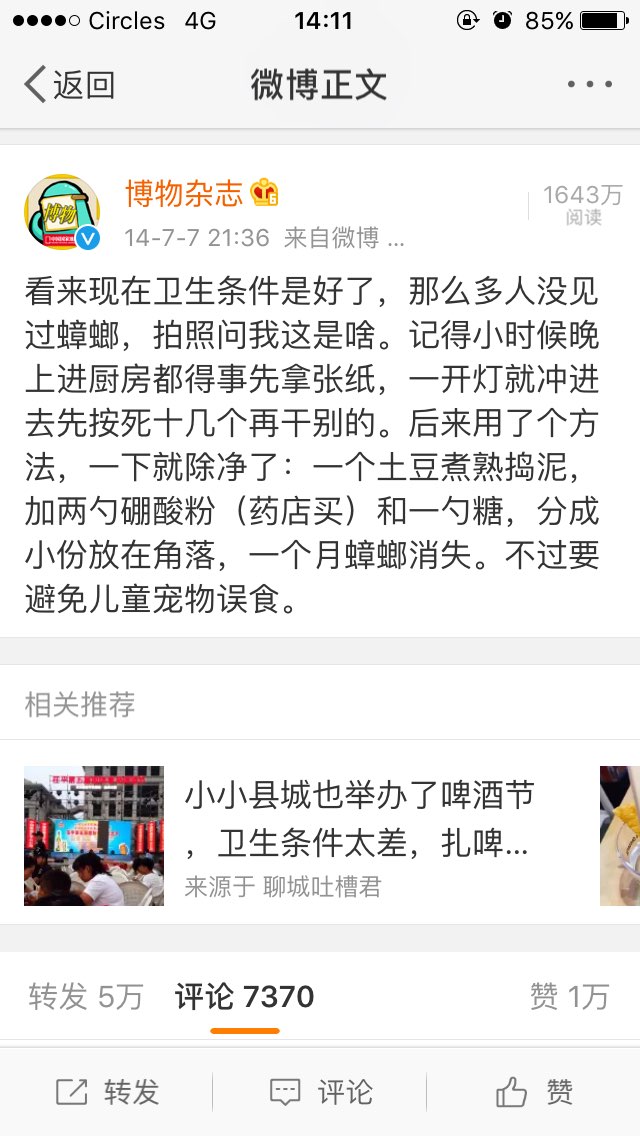Image resolution: width=640 pixels, height=1136 pixels.
Task: Repost using the bottom 转发 button
Action: coord(106,1092)
